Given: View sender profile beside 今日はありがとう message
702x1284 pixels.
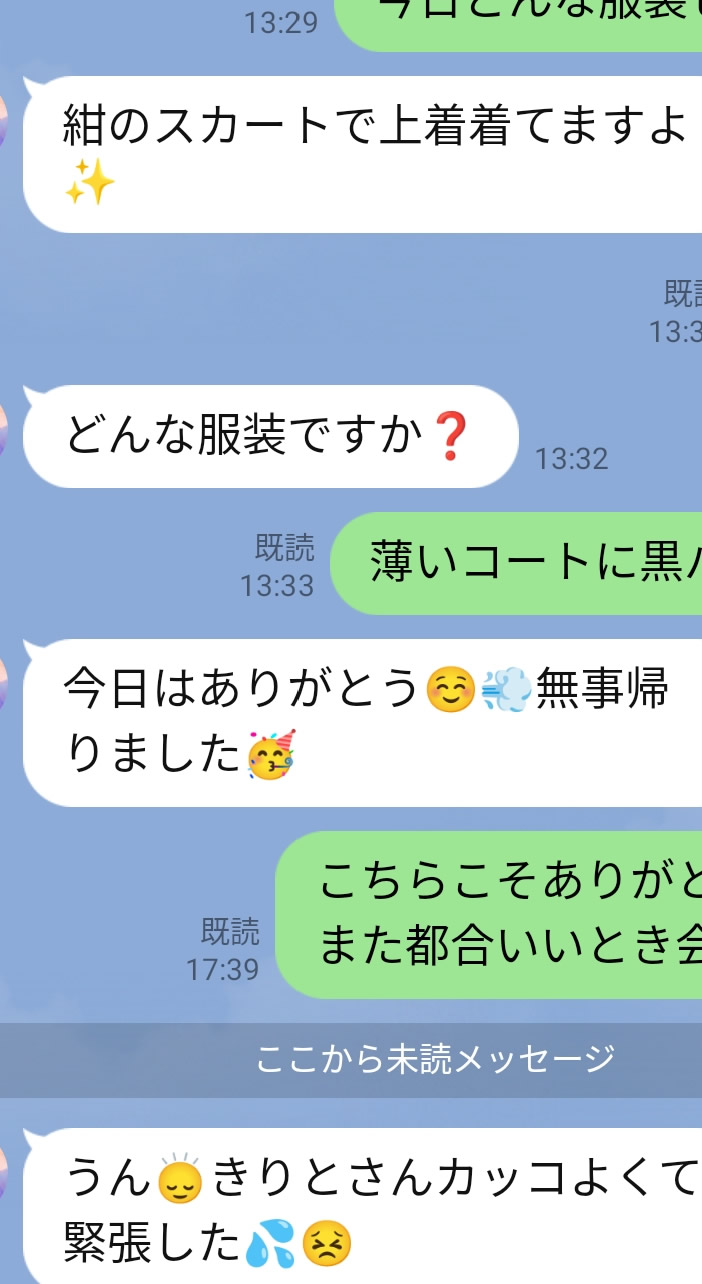Looking at the screenshot, I should tap(4, 681).
